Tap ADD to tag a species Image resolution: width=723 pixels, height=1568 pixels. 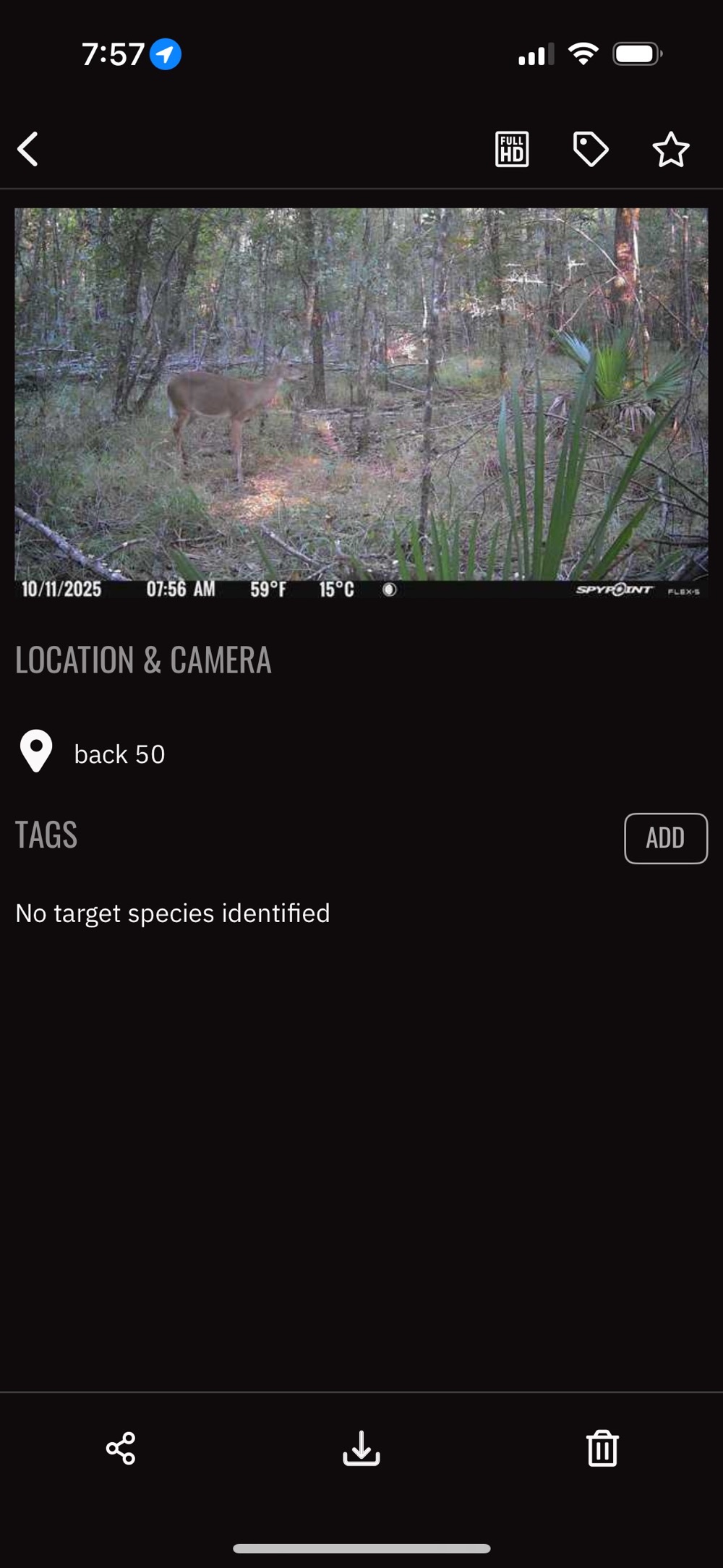(x=665, y=838)
